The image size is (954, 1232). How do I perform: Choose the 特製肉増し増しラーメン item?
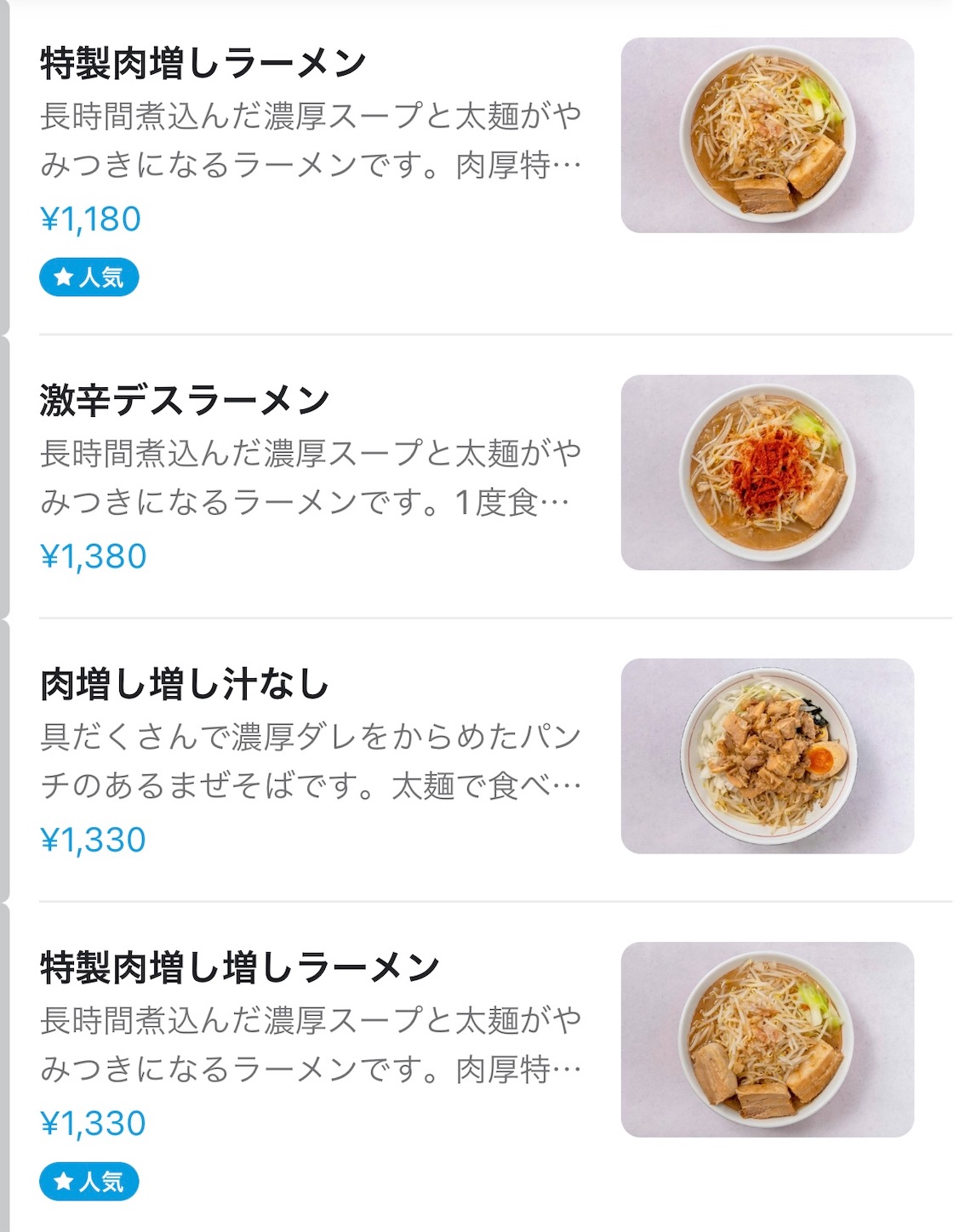pos(240,967)
